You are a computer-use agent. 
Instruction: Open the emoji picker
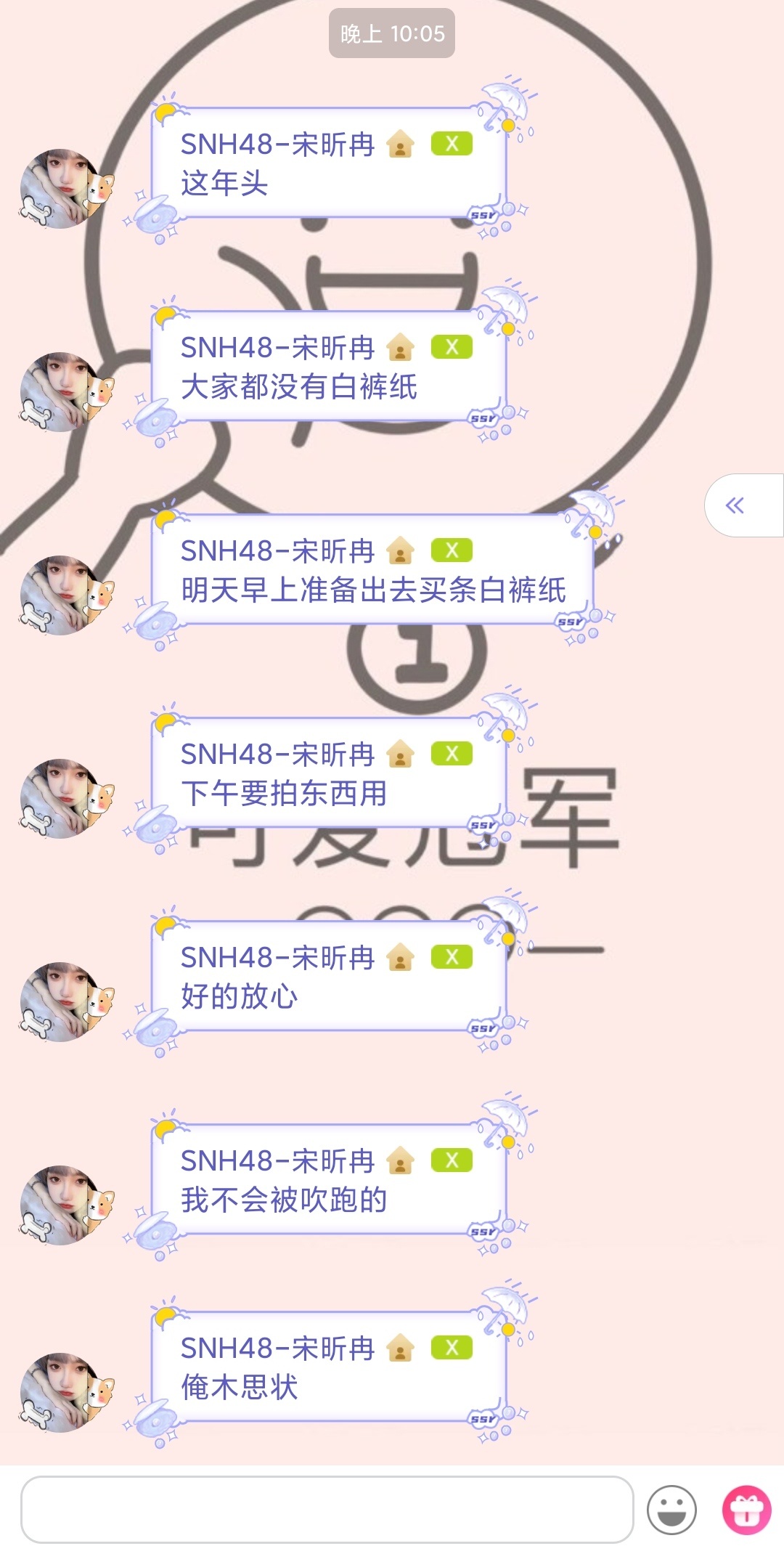coord(671,1510)
